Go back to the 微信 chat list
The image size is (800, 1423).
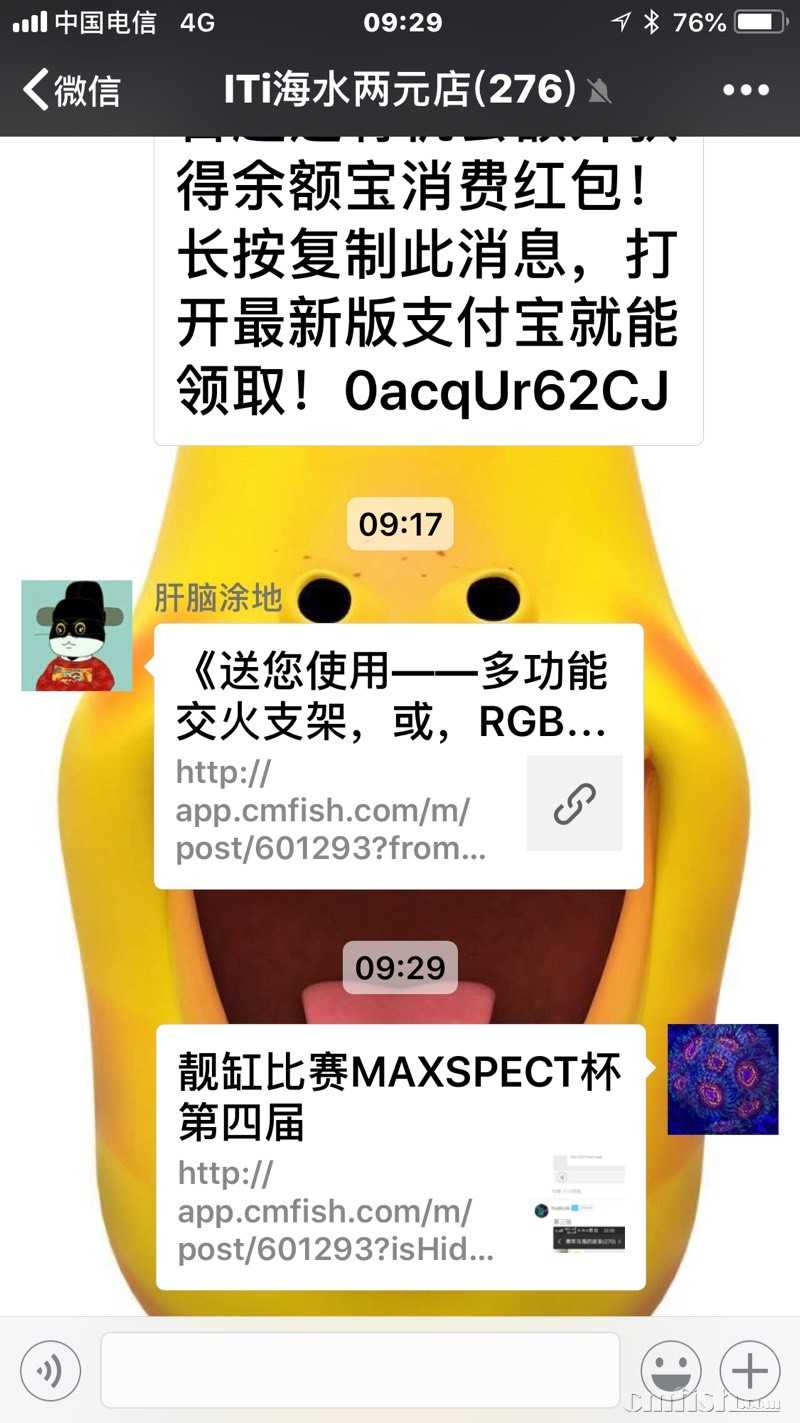tap(70, 91)
